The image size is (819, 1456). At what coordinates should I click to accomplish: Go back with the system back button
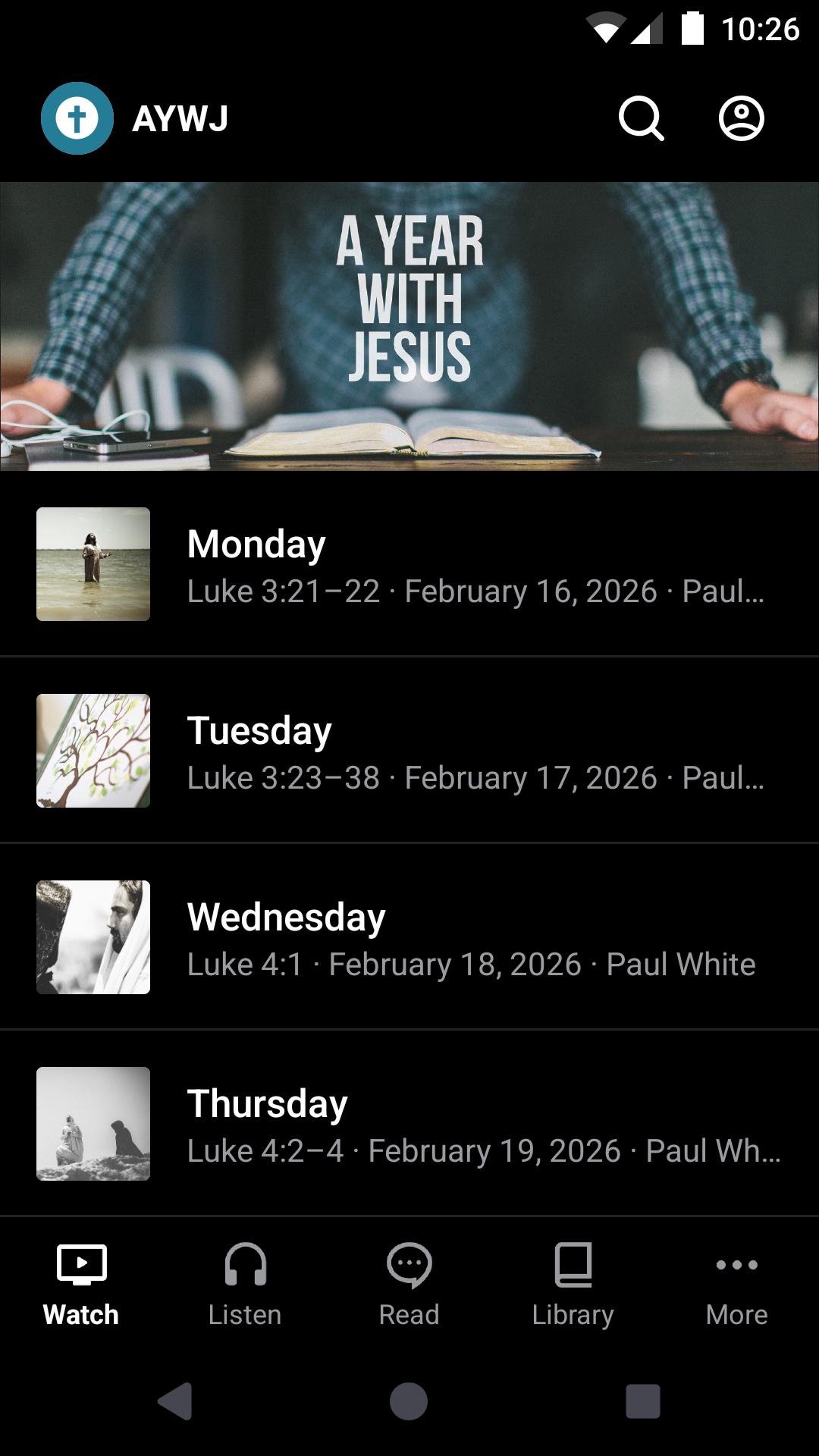[x=175, y=1401]
